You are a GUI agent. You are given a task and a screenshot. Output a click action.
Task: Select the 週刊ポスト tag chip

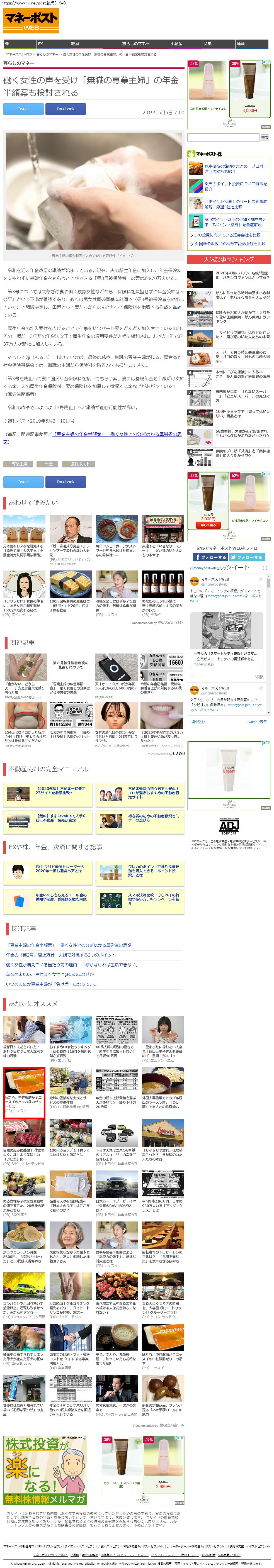pyautogui.click(x=79, y=464)
